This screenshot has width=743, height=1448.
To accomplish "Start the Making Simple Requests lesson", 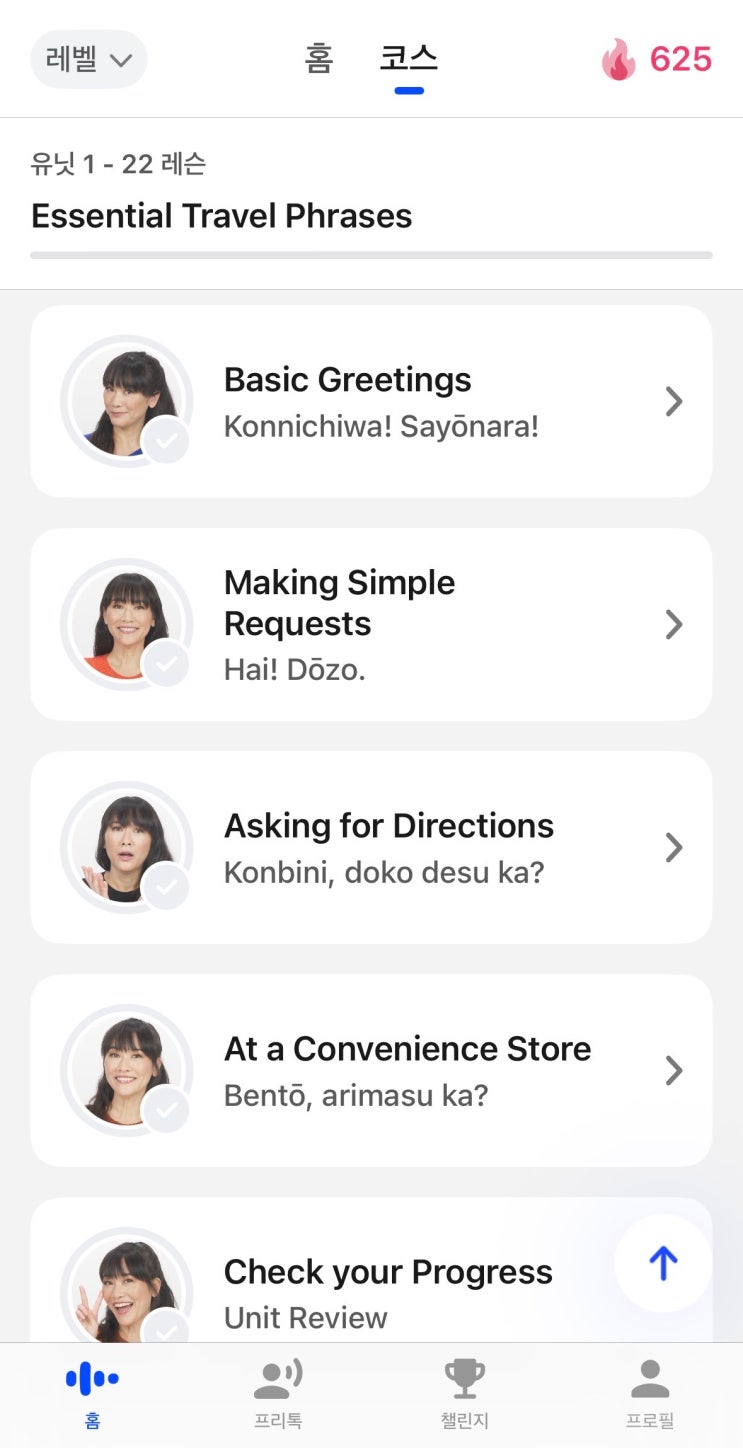I will 371,625.
